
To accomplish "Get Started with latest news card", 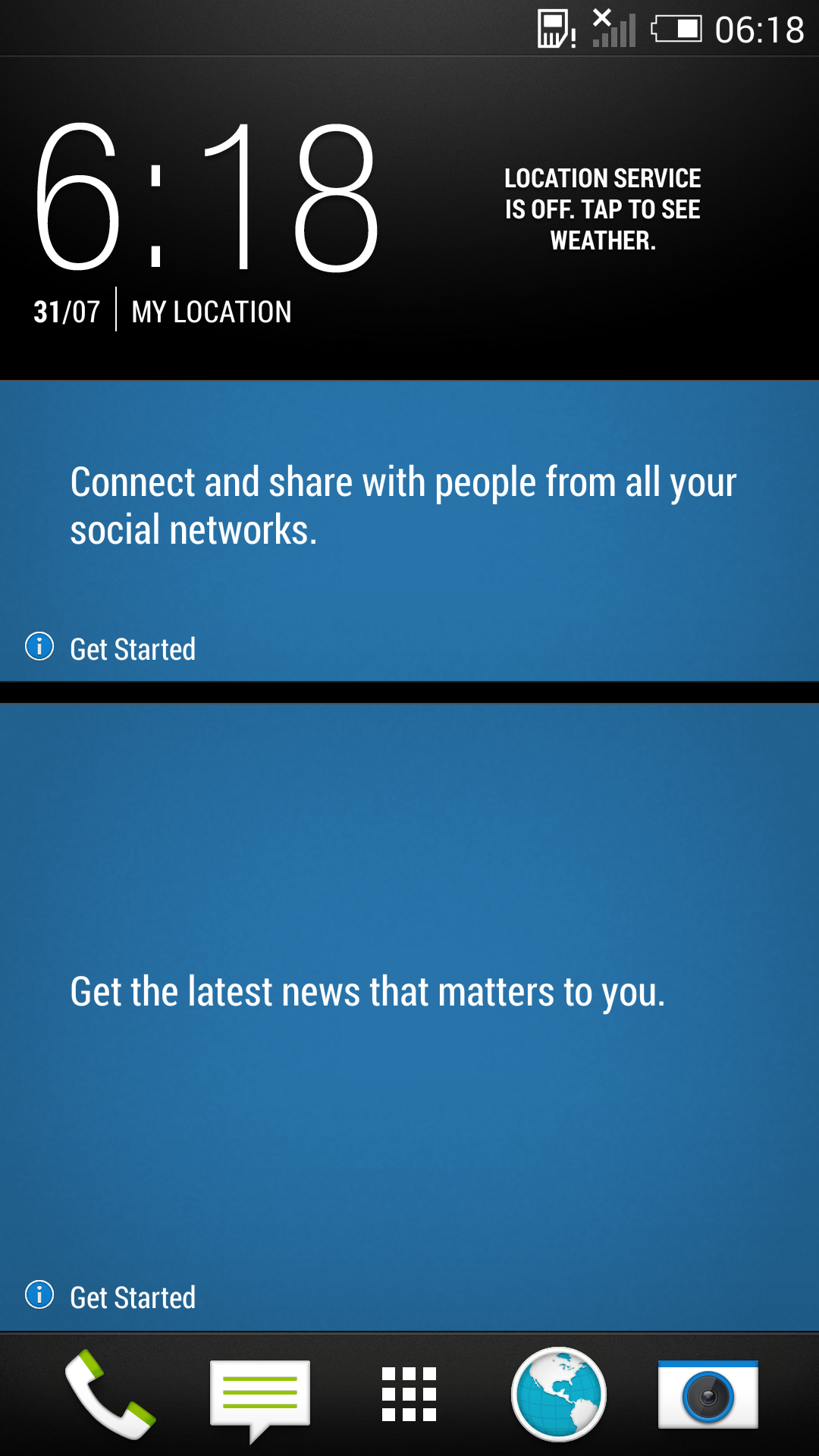I will 133,1297.
